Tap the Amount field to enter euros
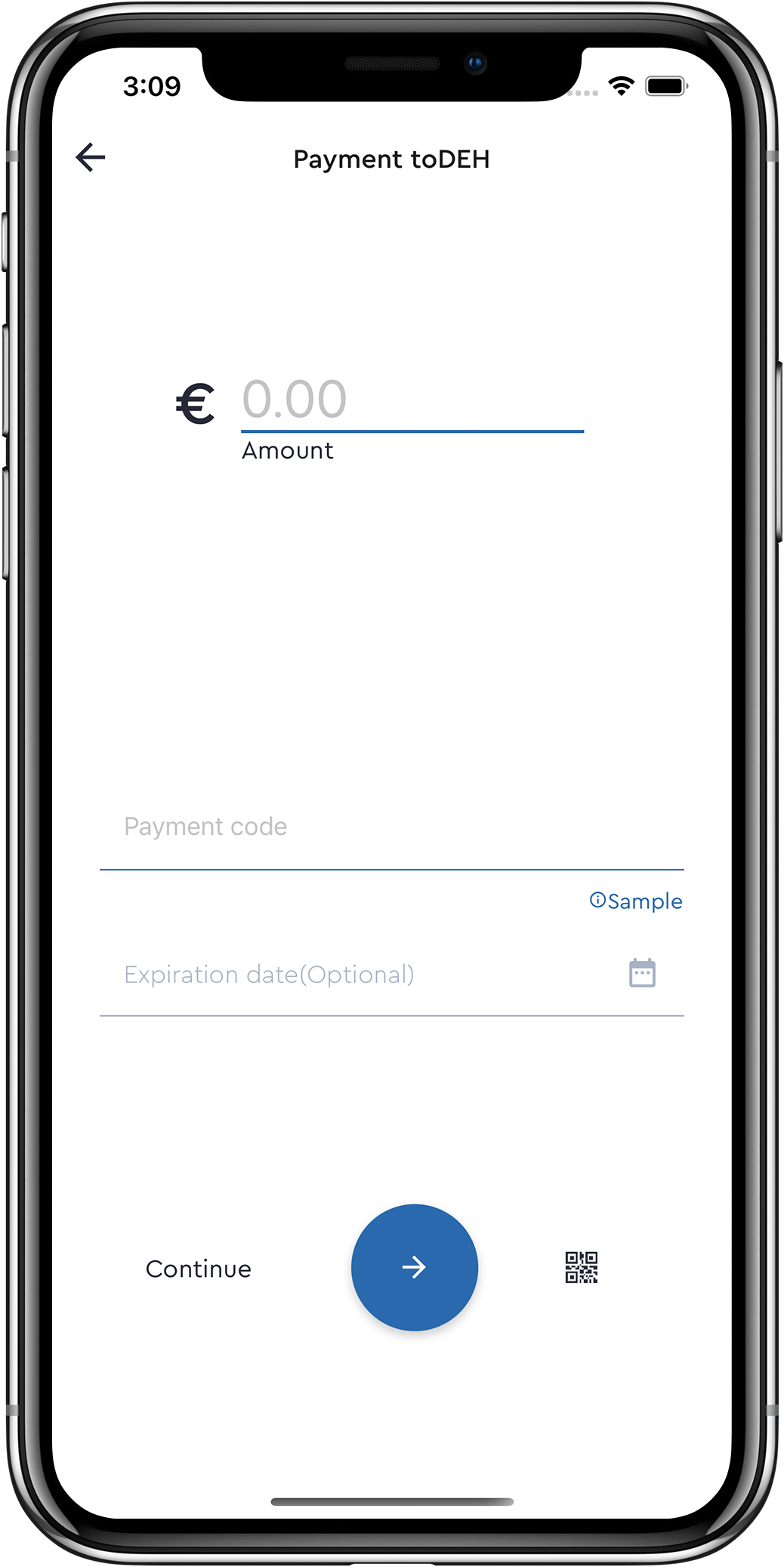This screenshot has height=1567, width=784. [x=412, y=400]
